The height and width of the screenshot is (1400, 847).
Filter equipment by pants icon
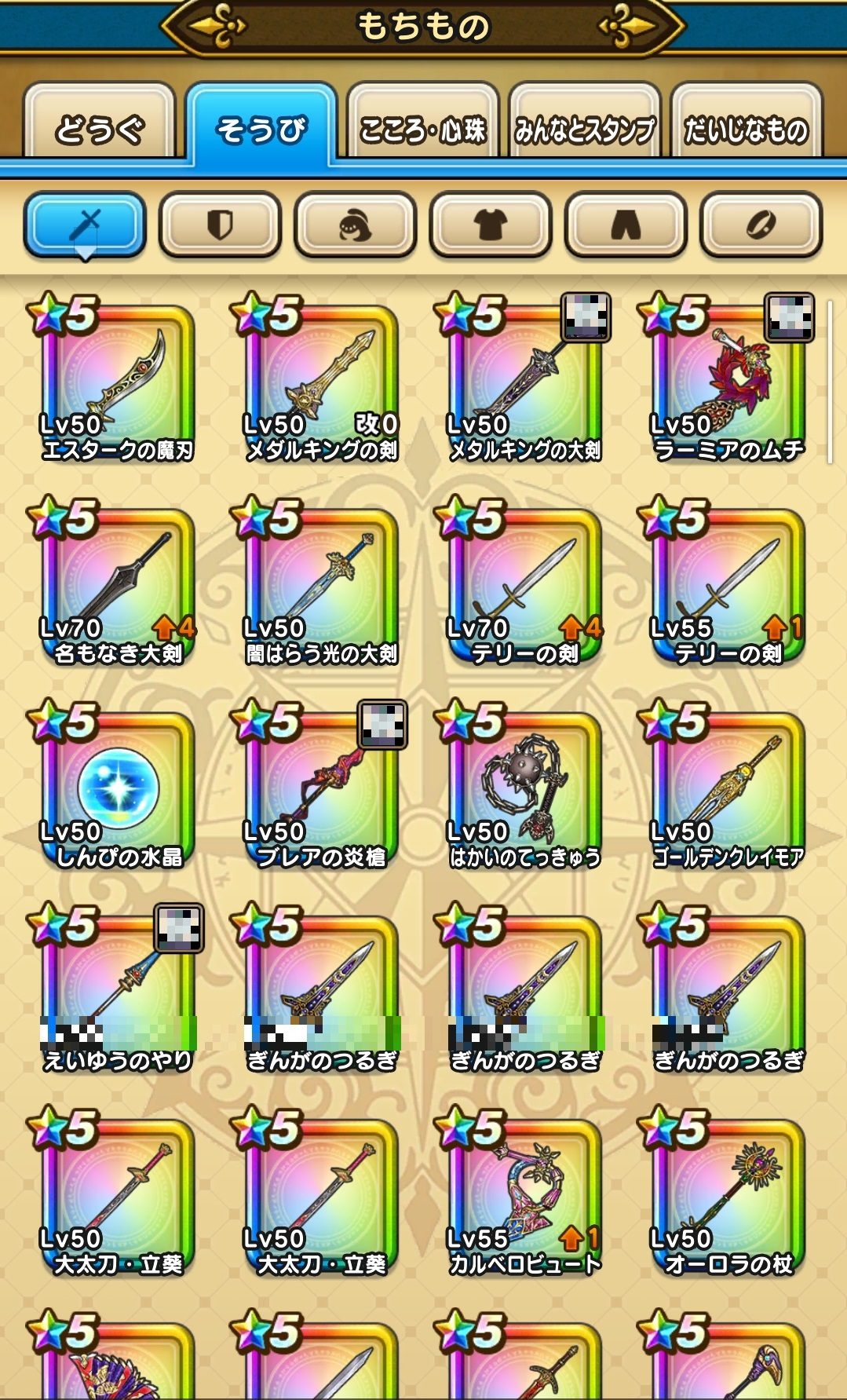click(626, 225)
